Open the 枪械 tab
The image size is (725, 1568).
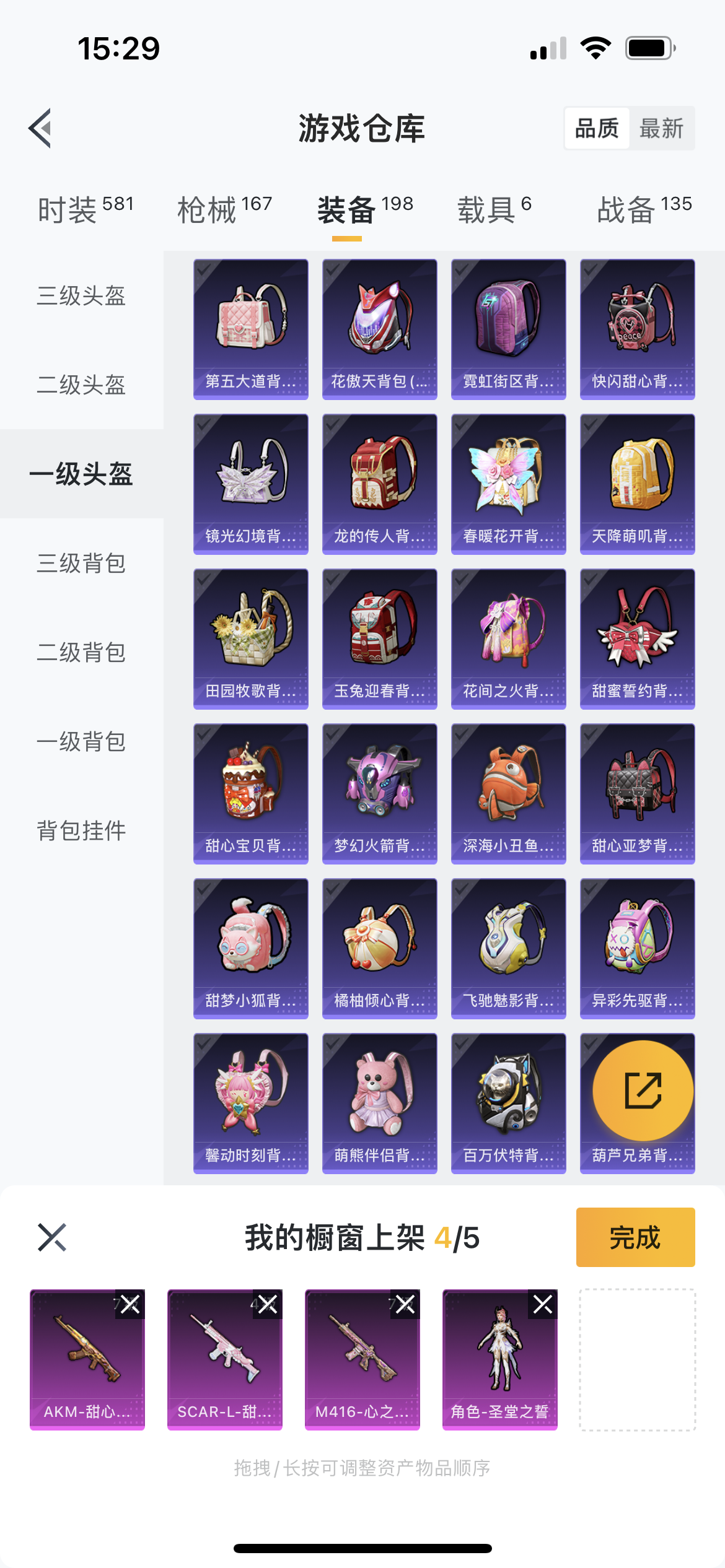pos(224,209)
